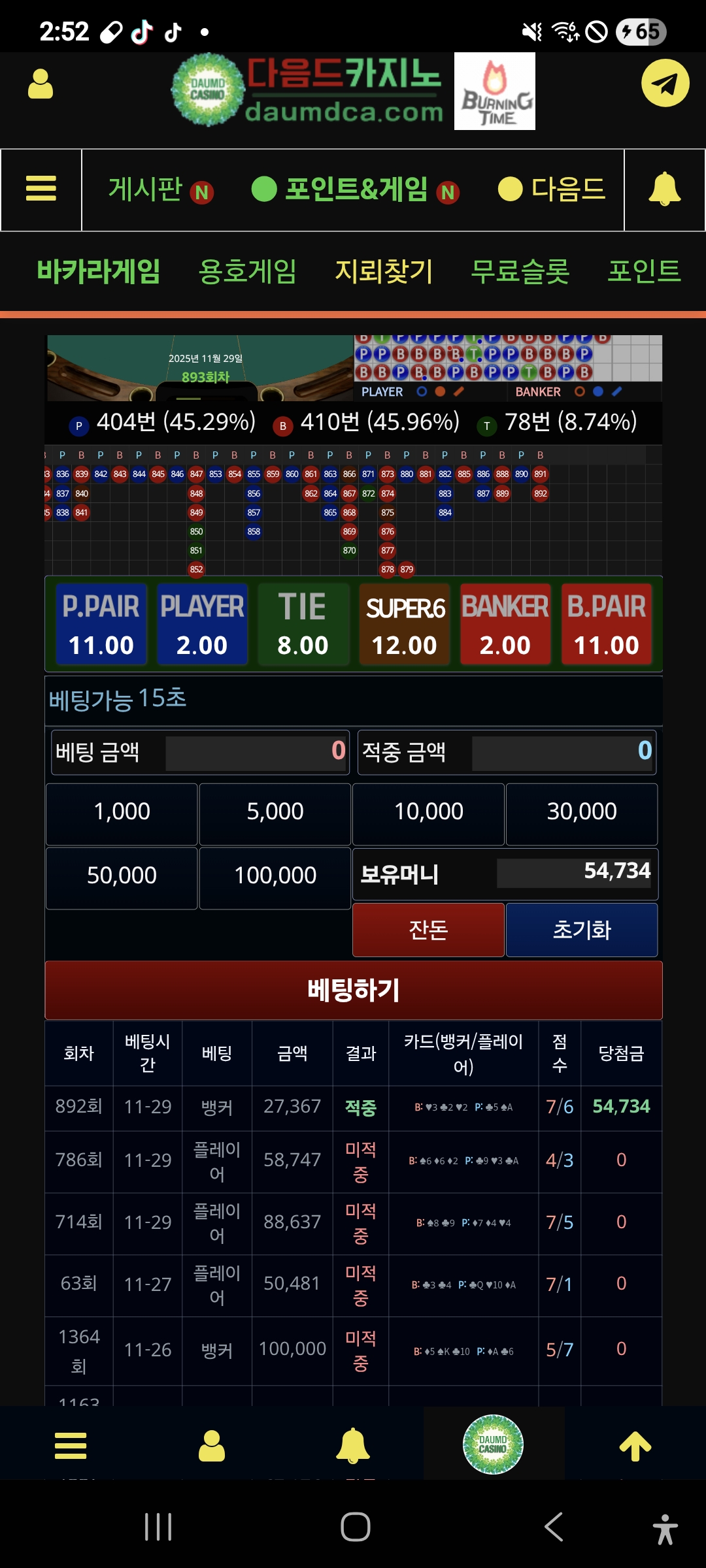706x1568 pixels.
Task: Open the 무료슬롯 tab
Action: click(x=520, y=271)
